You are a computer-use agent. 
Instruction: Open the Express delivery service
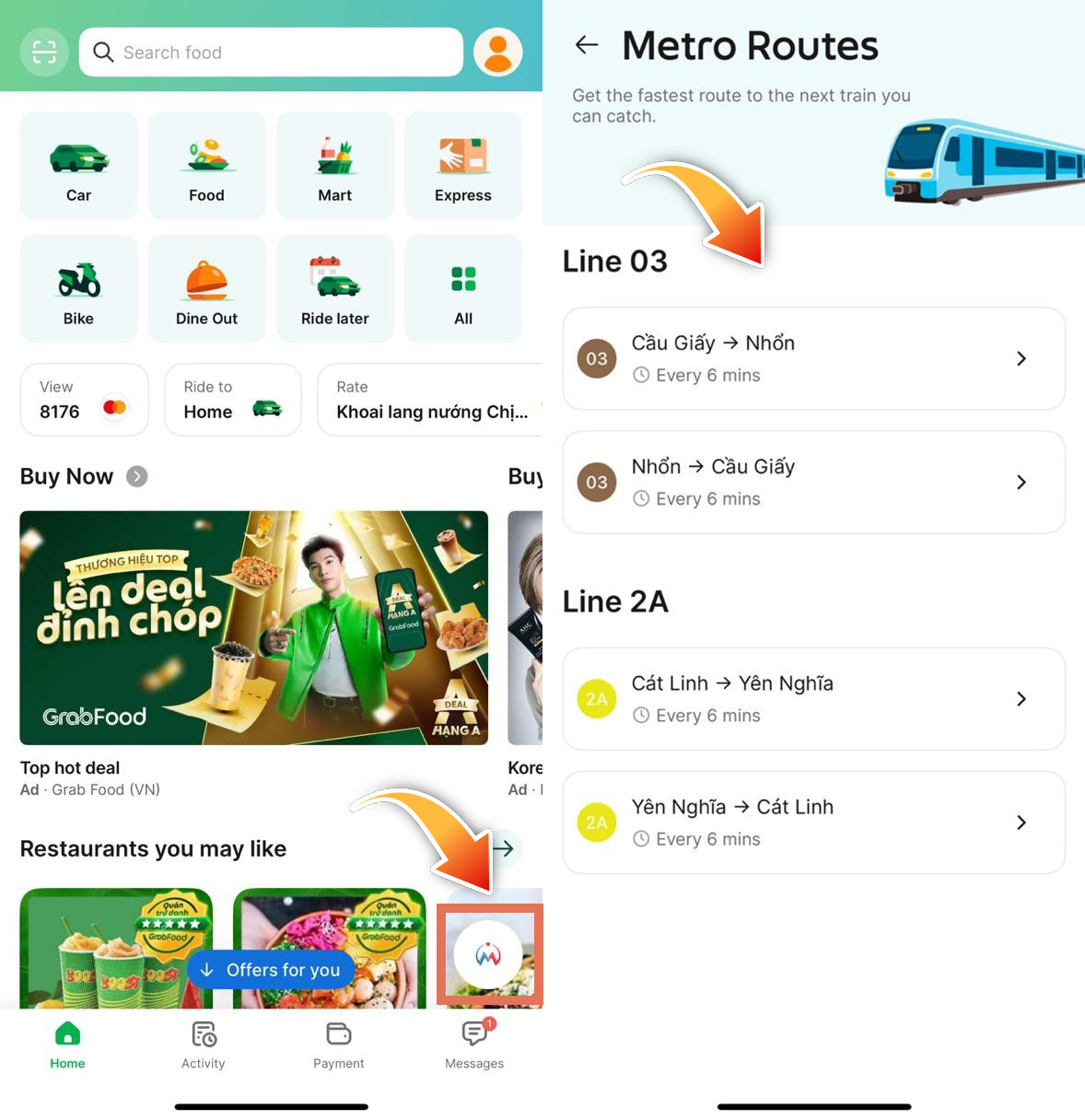pos(462,167)
